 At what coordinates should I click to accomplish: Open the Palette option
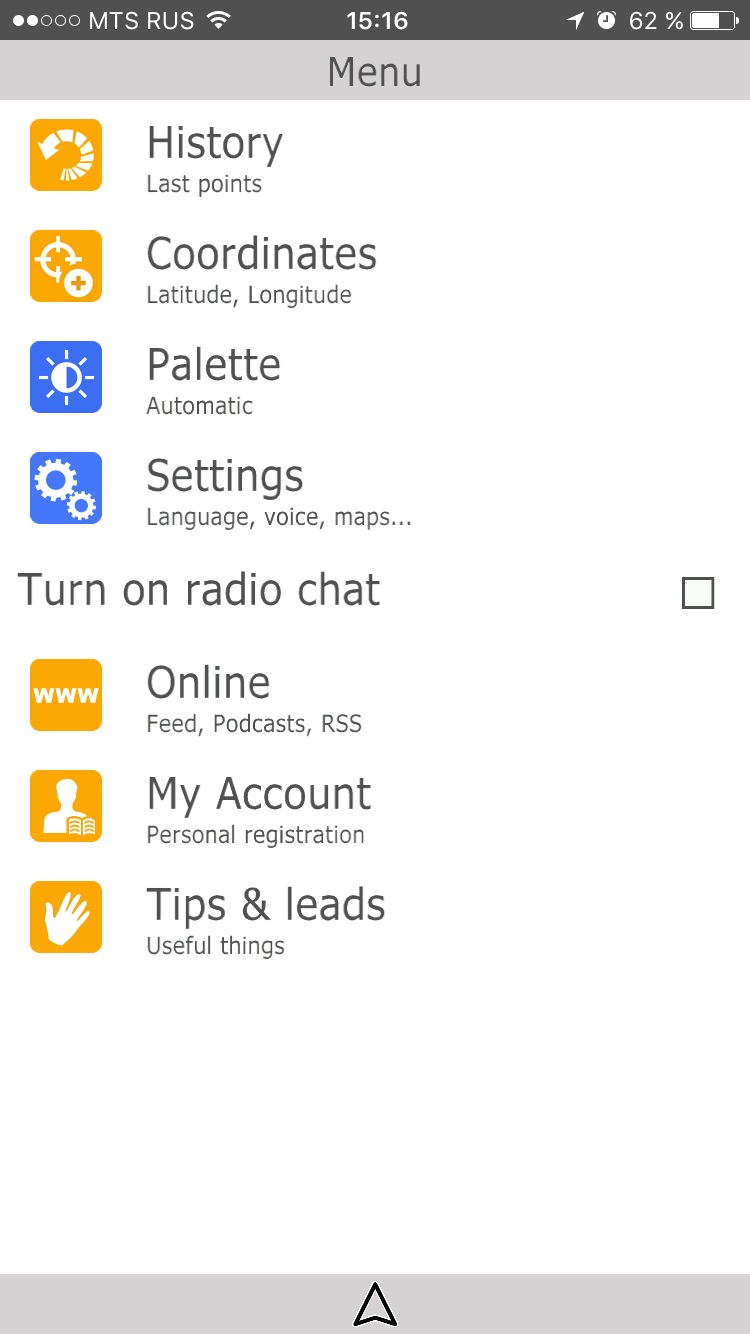(x=375, y=378)
